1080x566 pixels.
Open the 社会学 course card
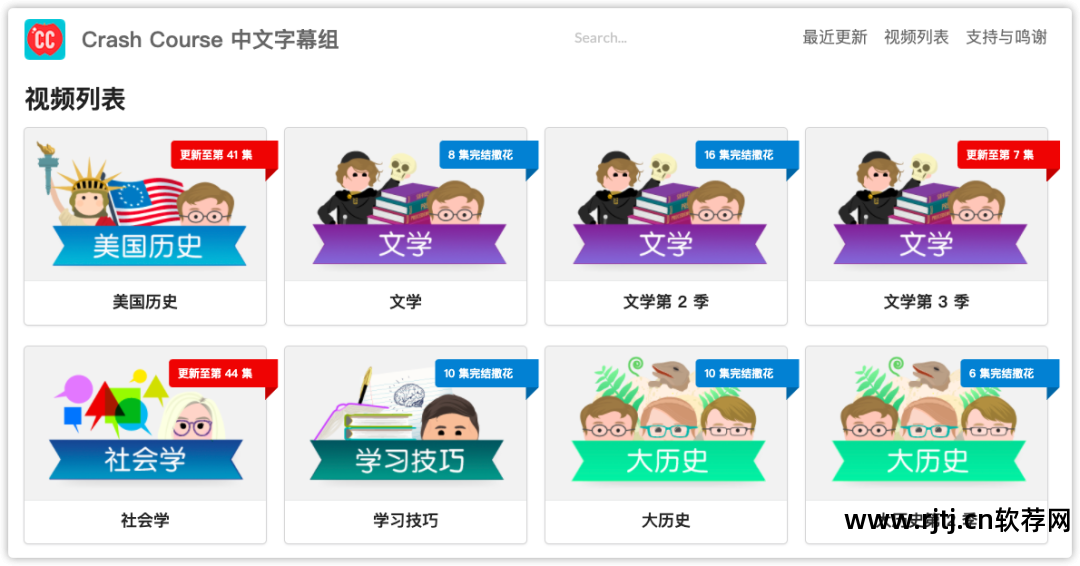point(145,445)
